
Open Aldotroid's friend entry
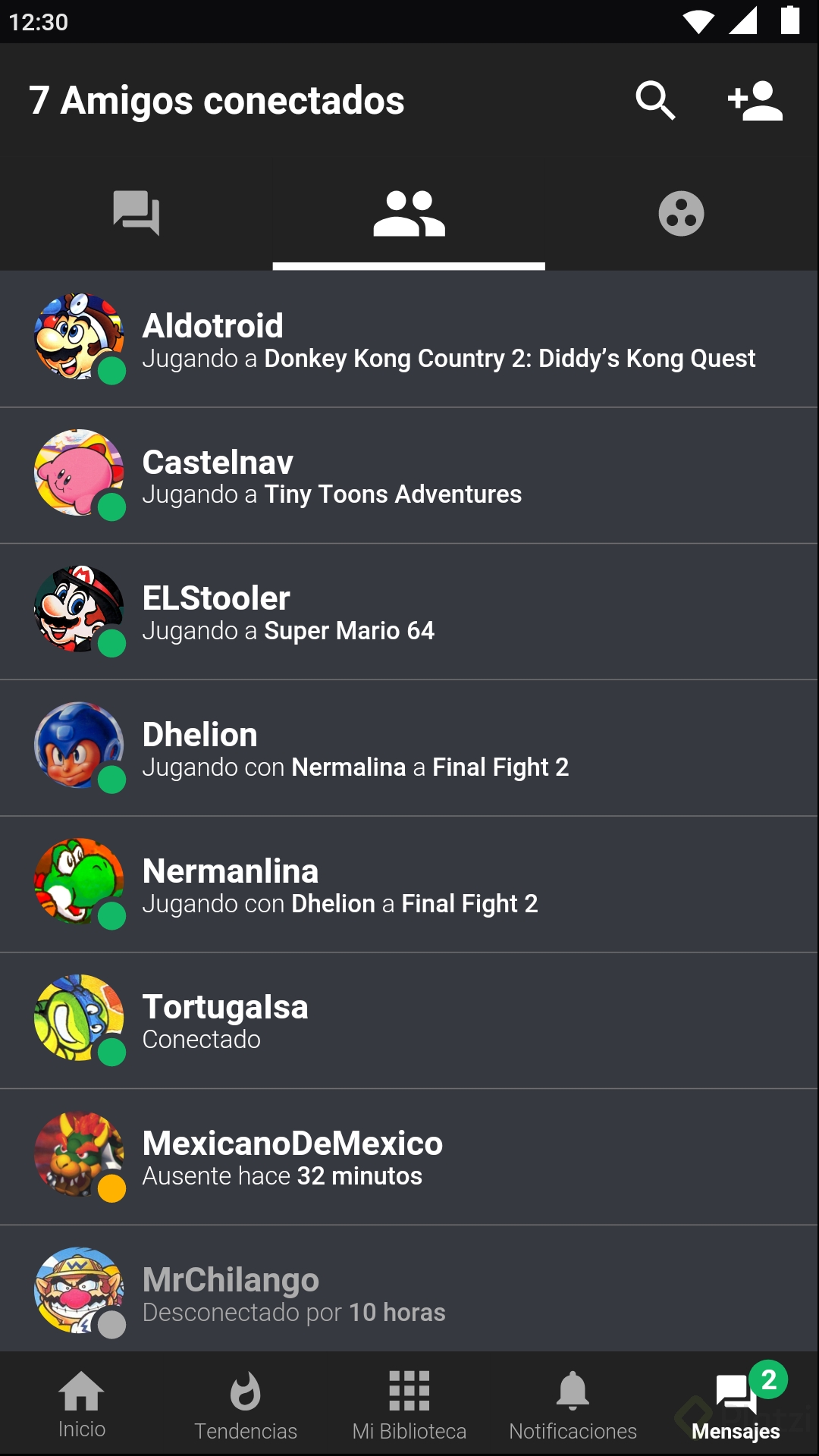click(409, 340)
